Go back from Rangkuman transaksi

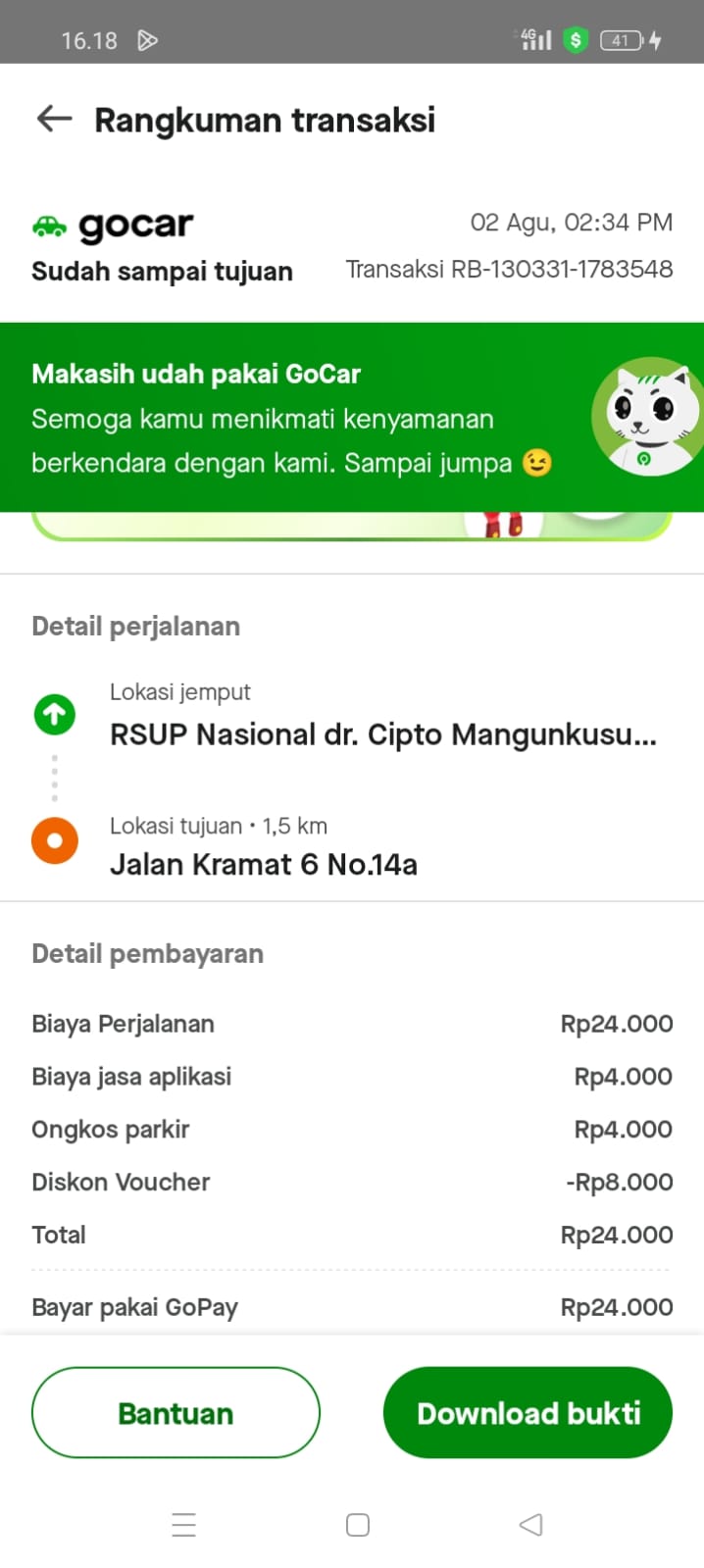(x=54, y=120)
